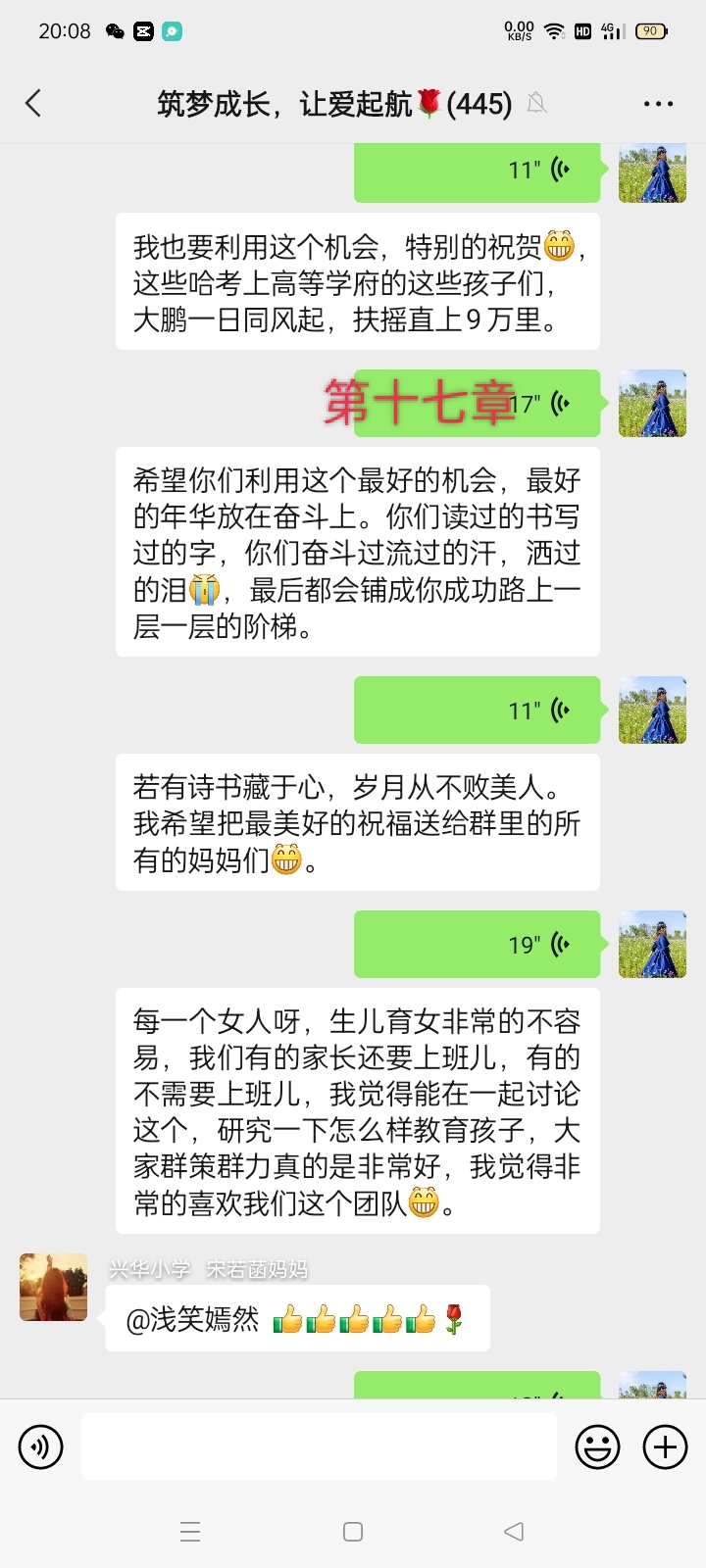Open the muted notifications bell icon

[x=537, y=103]
